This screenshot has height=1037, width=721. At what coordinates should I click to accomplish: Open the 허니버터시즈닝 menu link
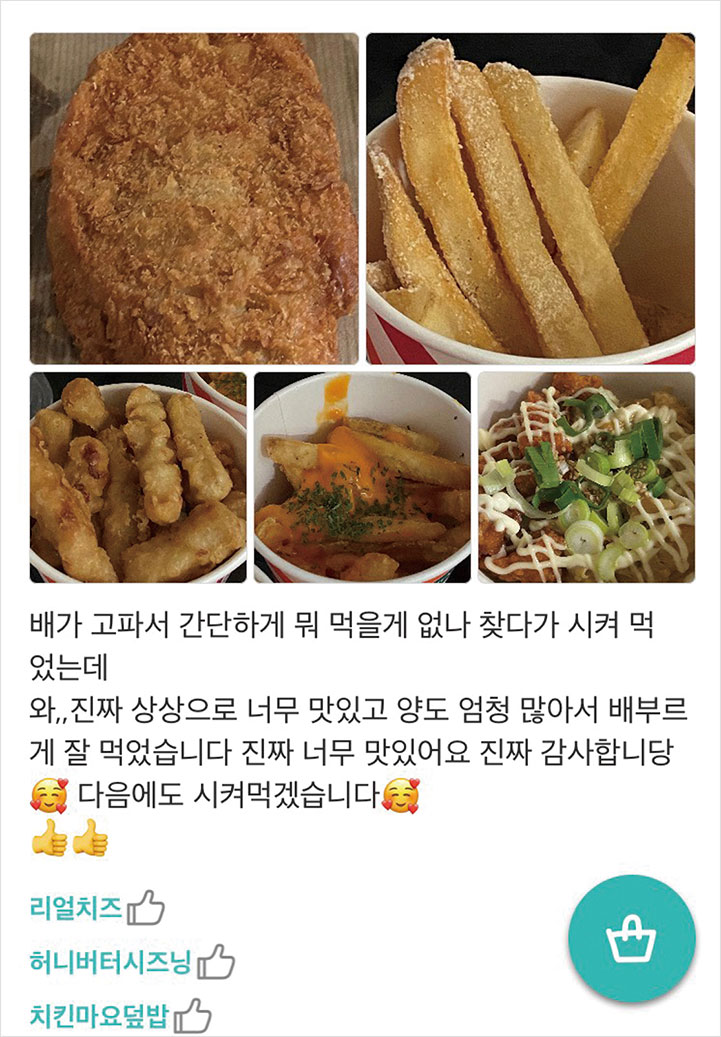click(x=110, y=963)
